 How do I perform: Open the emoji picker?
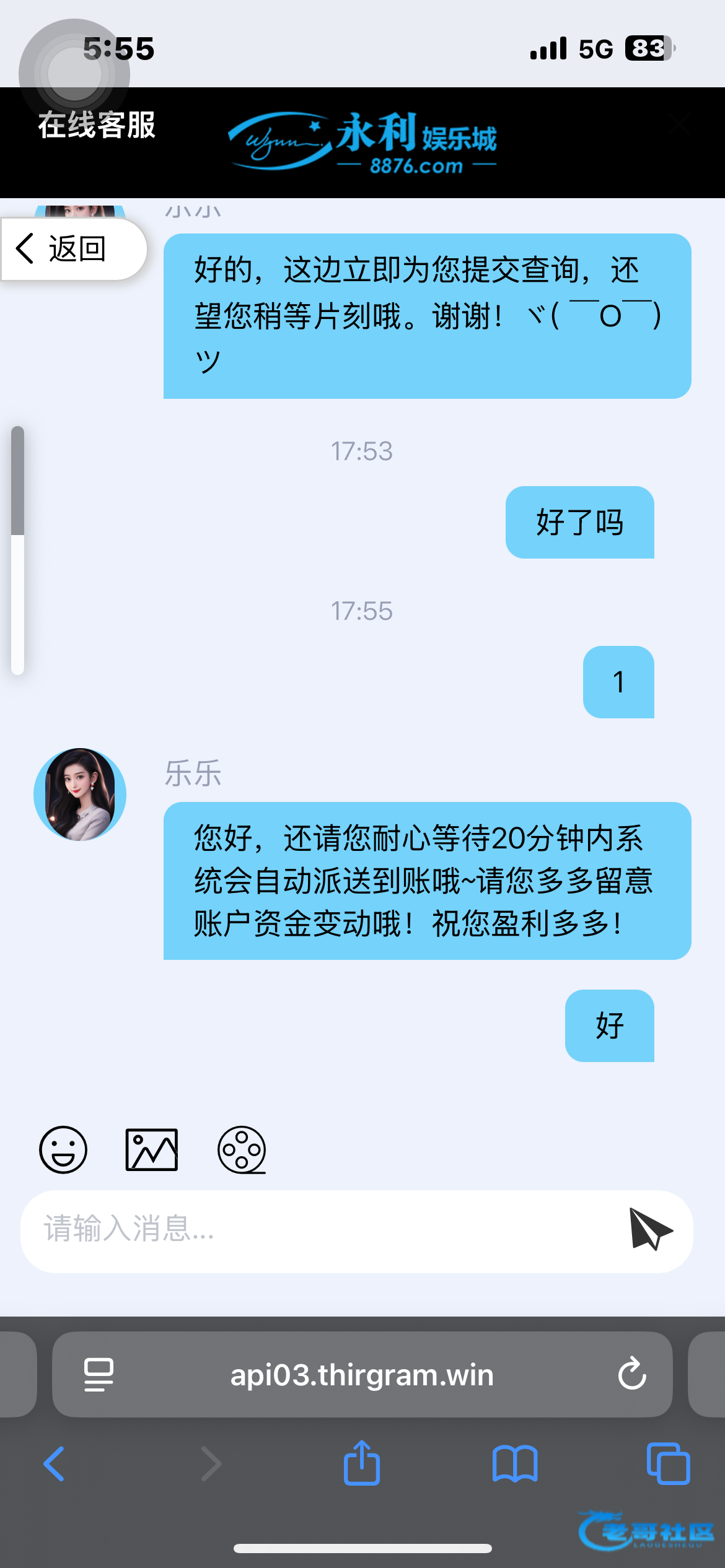[63, 1150]
